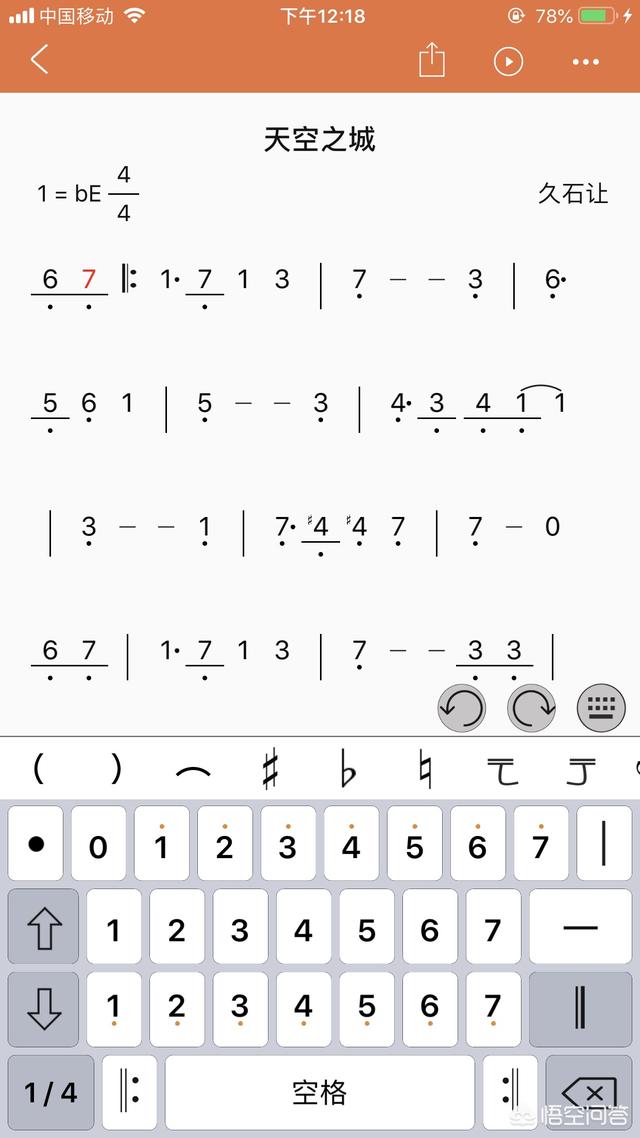The image size is (640, 1138).
Task: Go back using the top-left arrow
Action: [39, 60]
